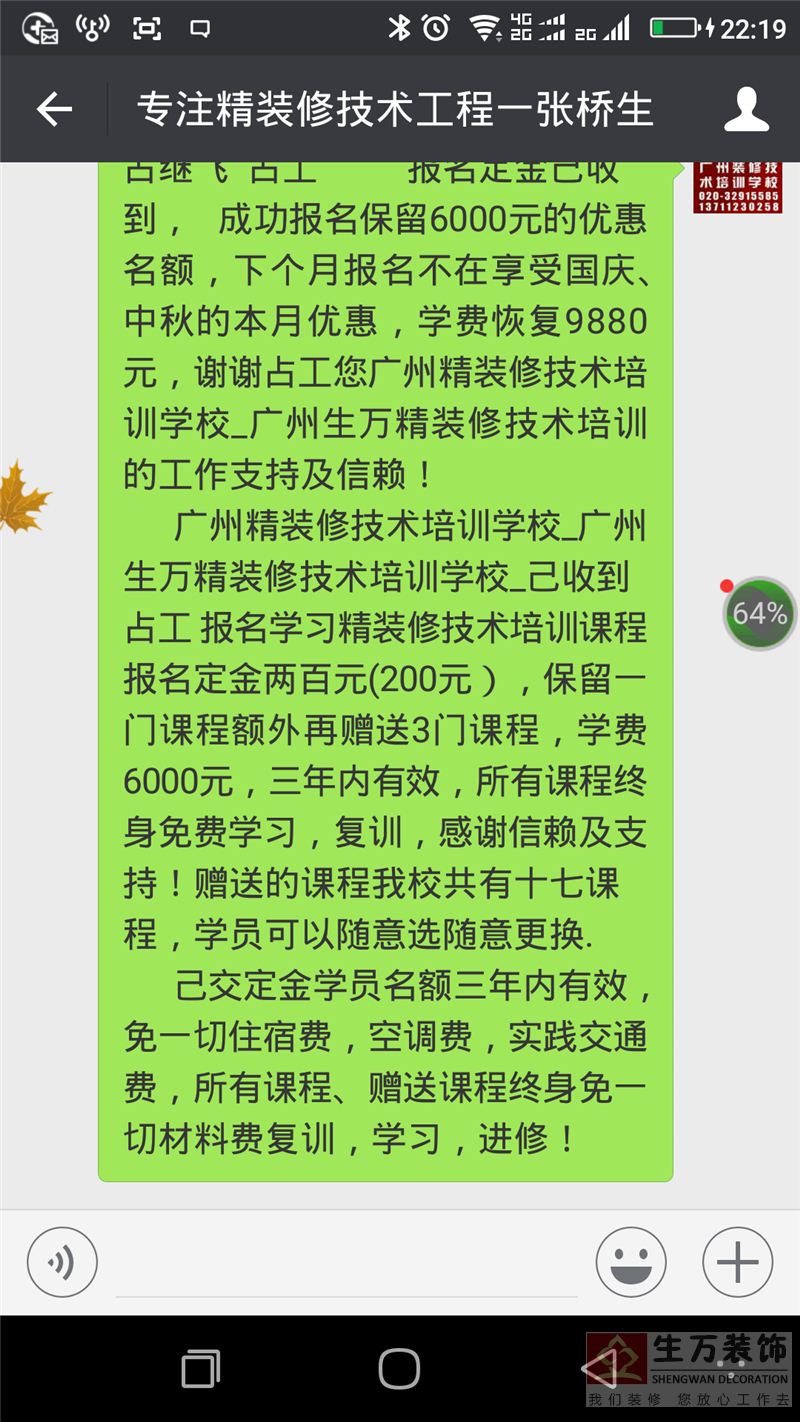Viewport: 800px width, 1422px height.
Task: Open the emoji picker
Action: [631, 1262]
